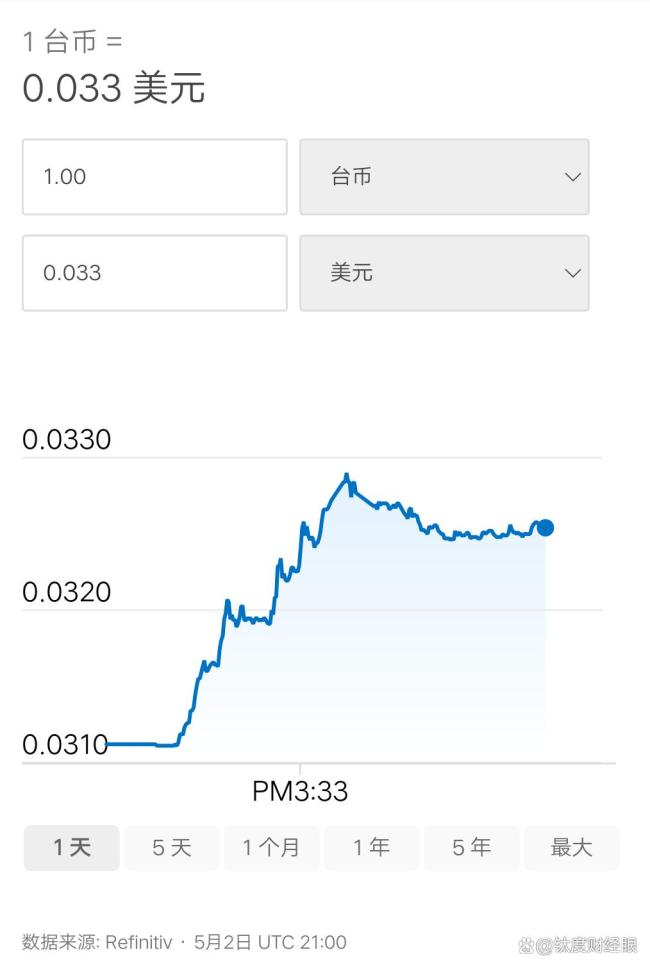Show the 最大 time range chart
The image size is (650, 968).
571,848
